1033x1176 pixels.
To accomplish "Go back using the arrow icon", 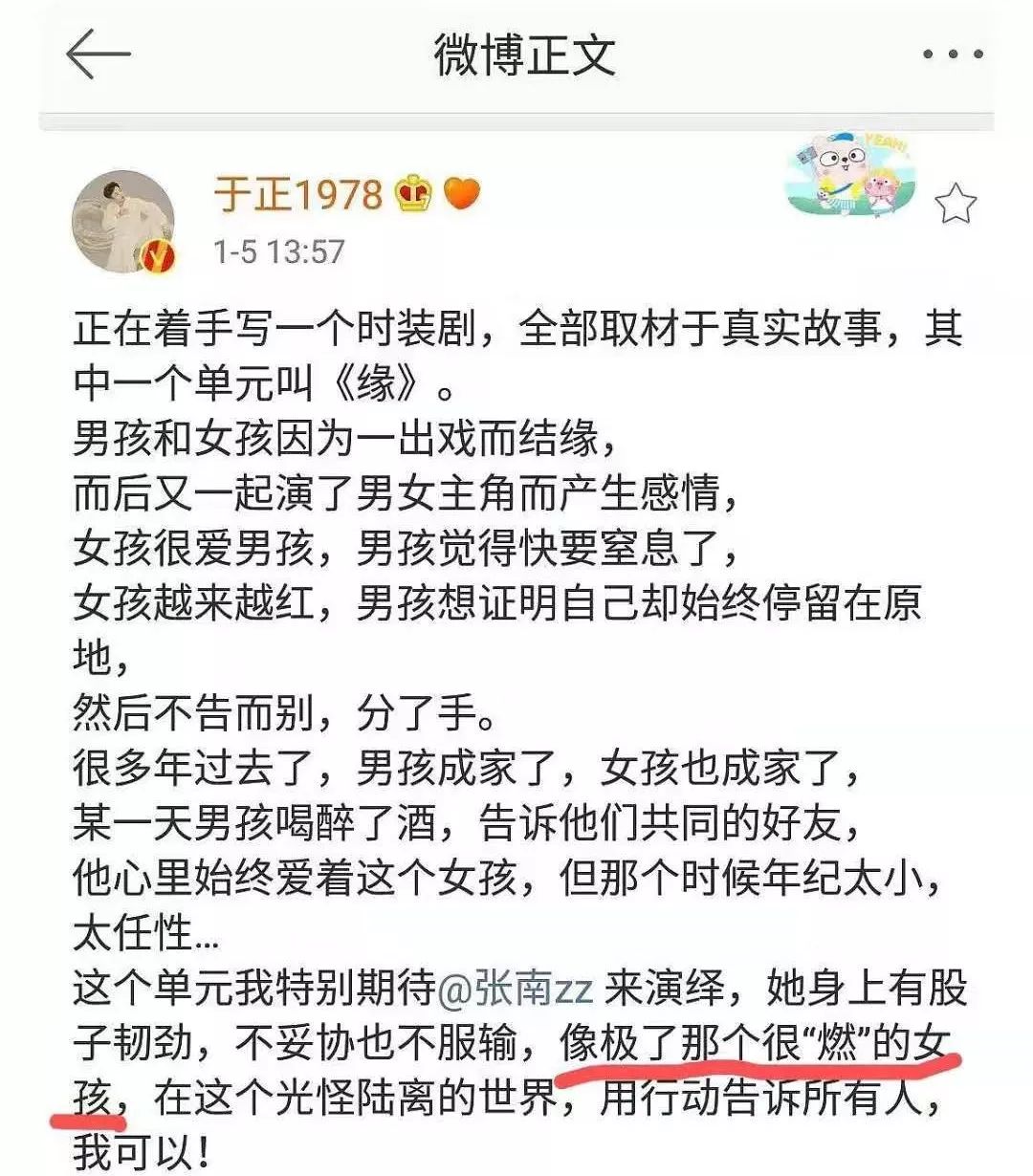I will pyautogui.click(x=98, y=54).
